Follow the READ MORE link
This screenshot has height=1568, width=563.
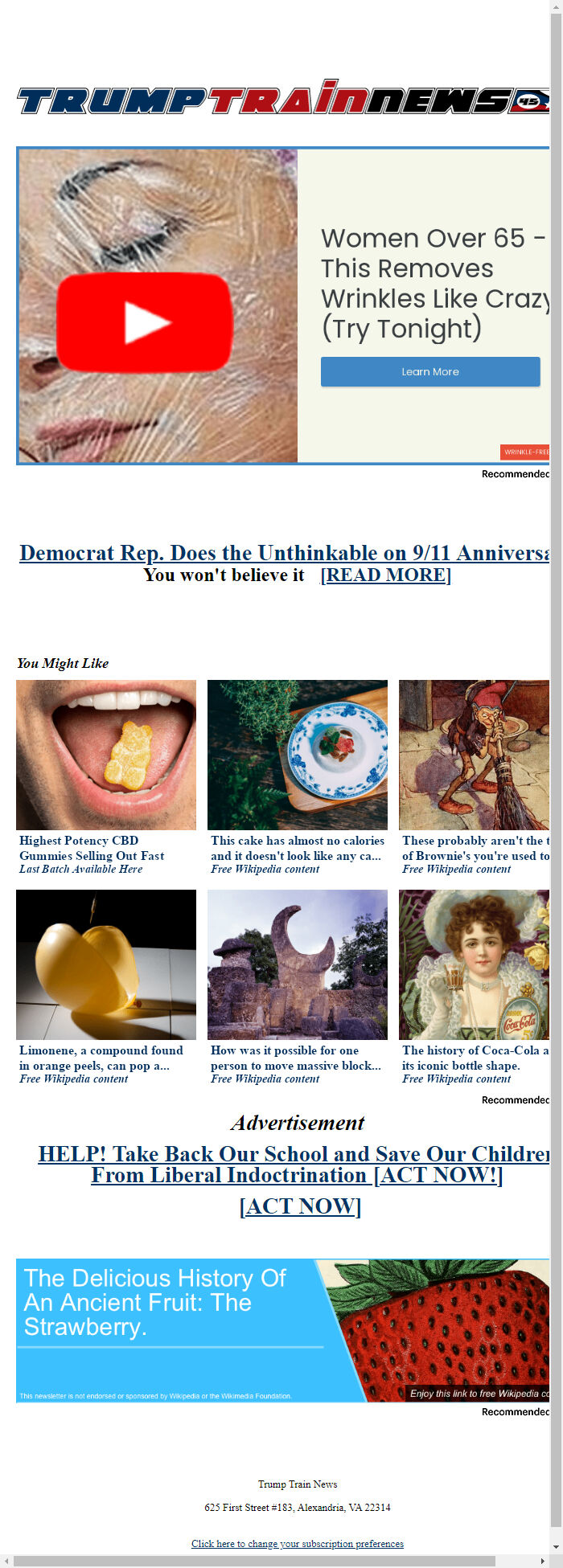point(385,575)
